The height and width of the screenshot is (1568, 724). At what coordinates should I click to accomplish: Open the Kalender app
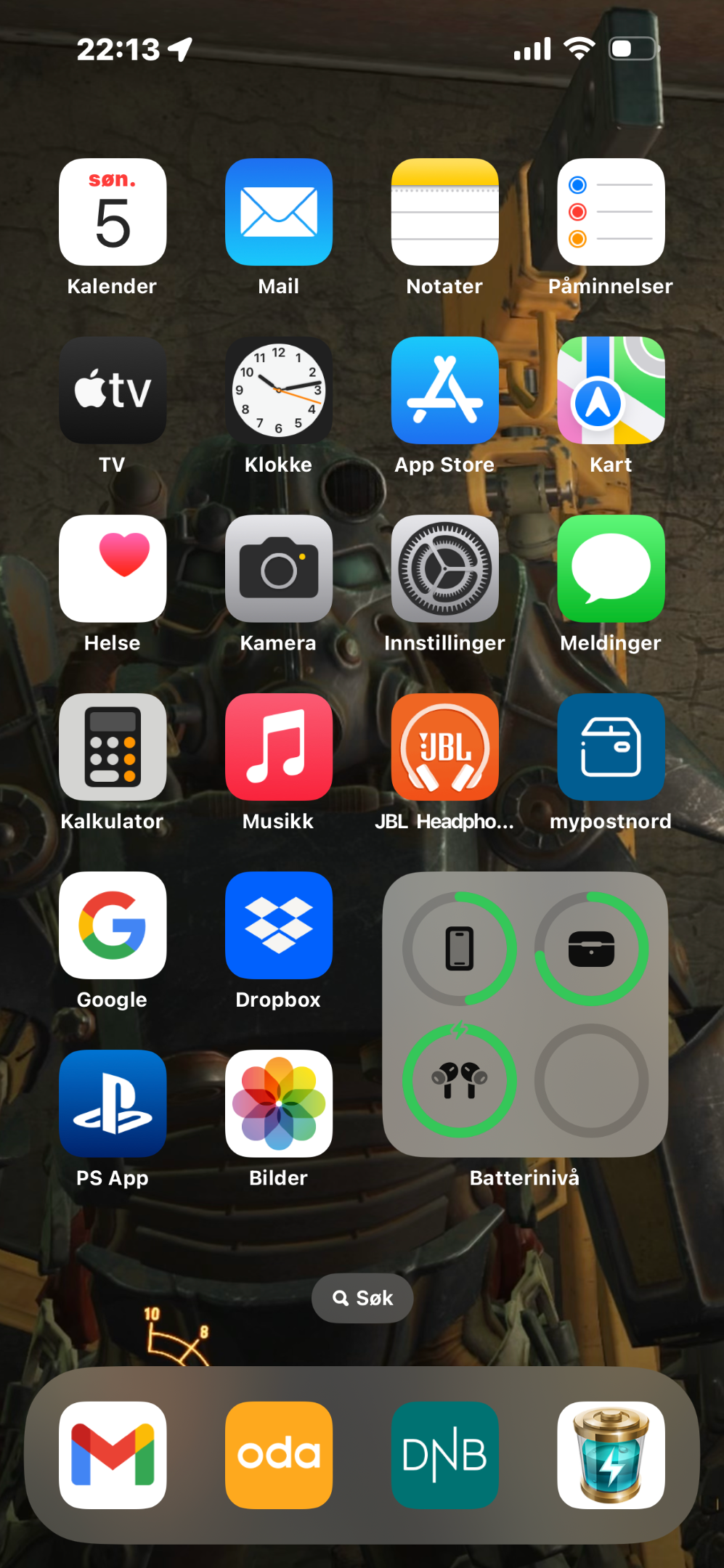click(113, 212)
